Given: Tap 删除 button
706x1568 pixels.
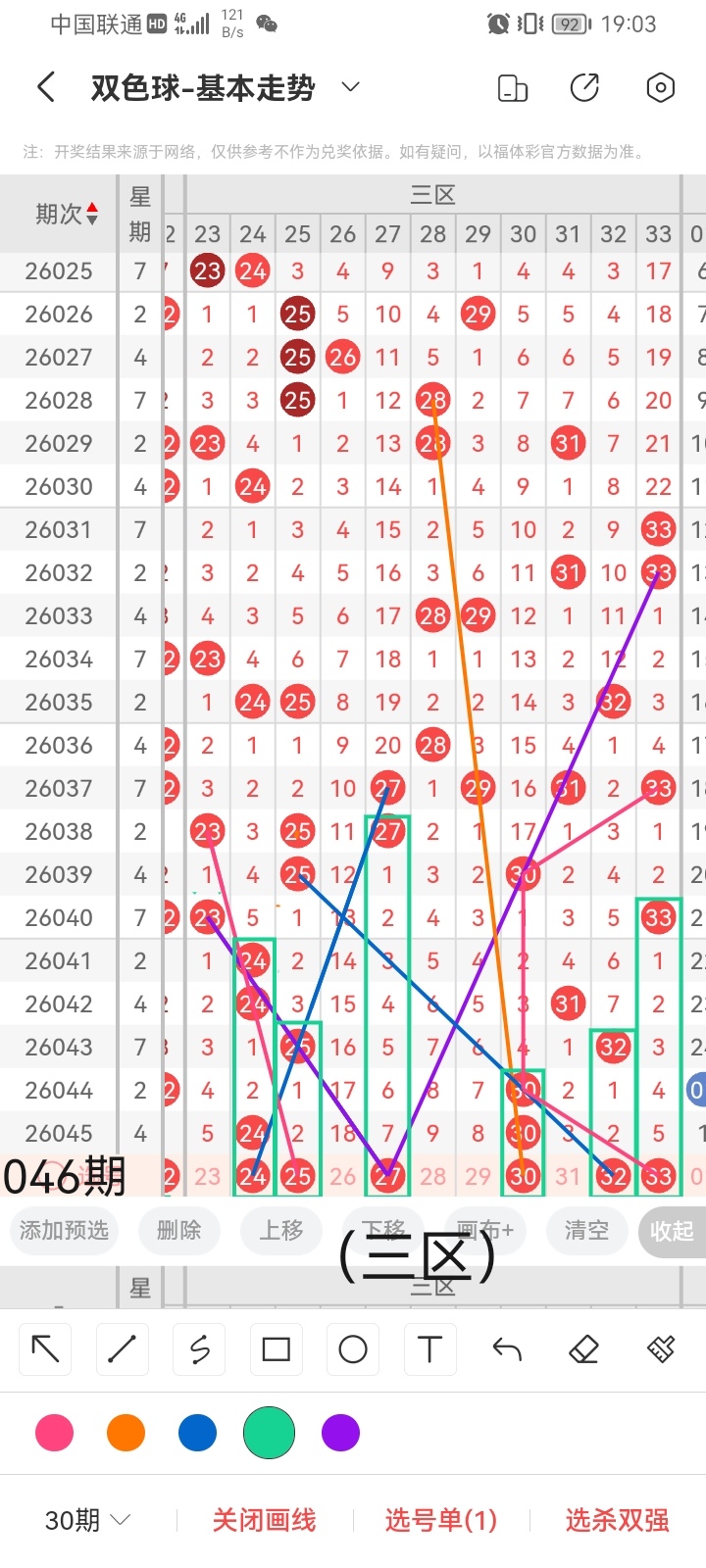Looking at the screenshot, I should coord(178,1230).
